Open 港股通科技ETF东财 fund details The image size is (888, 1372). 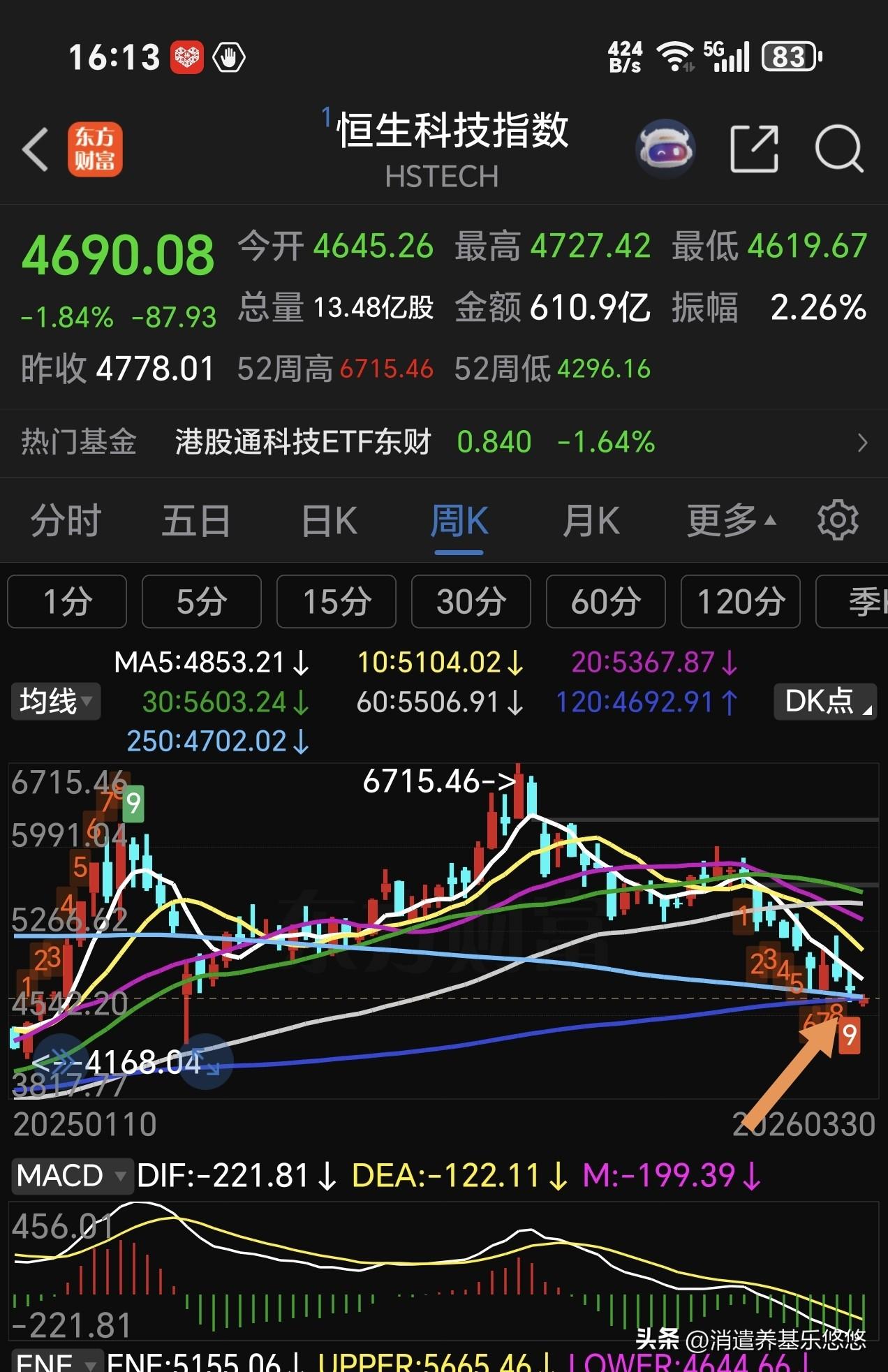303,442
